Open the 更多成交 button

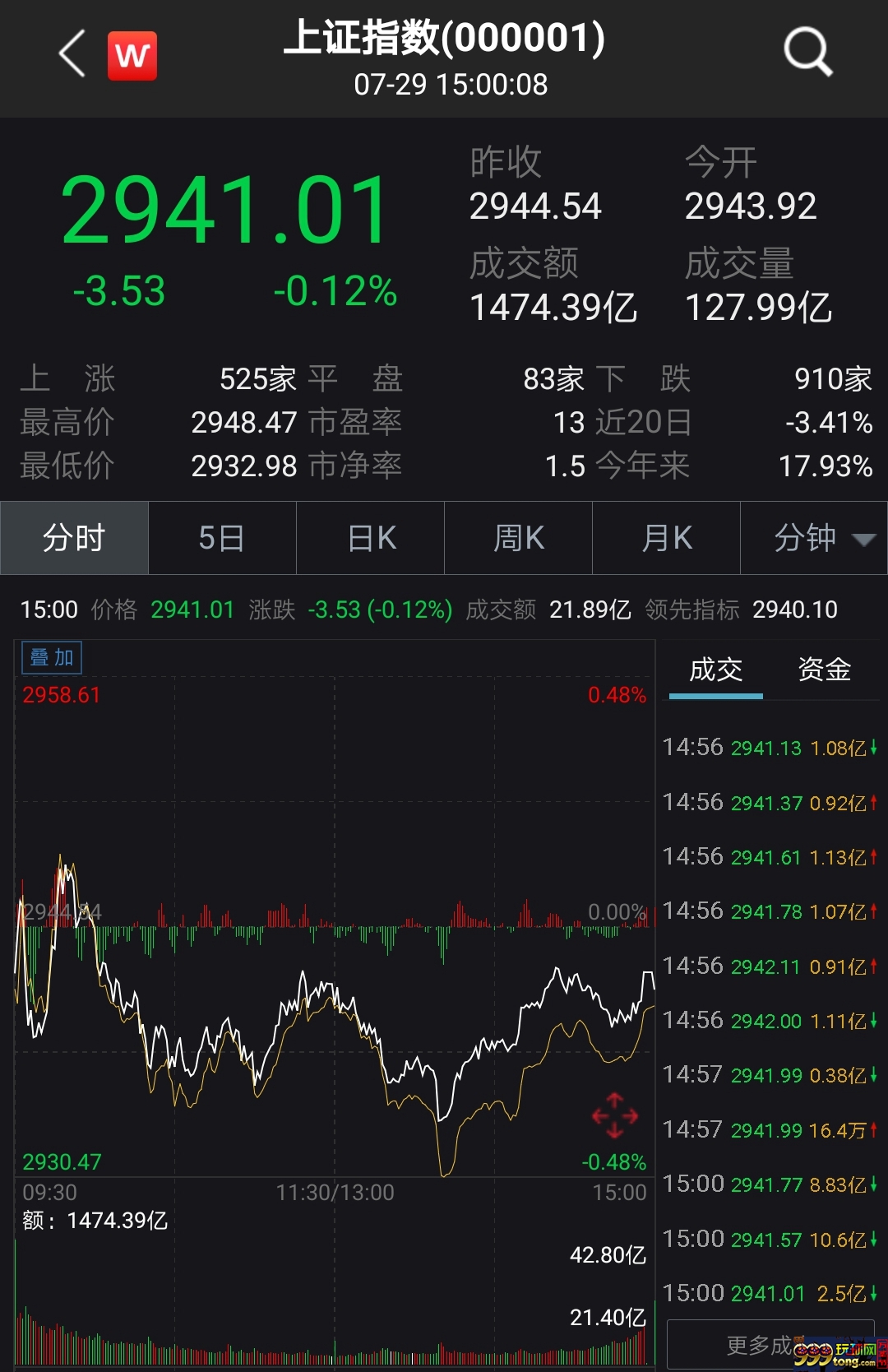761,1345
